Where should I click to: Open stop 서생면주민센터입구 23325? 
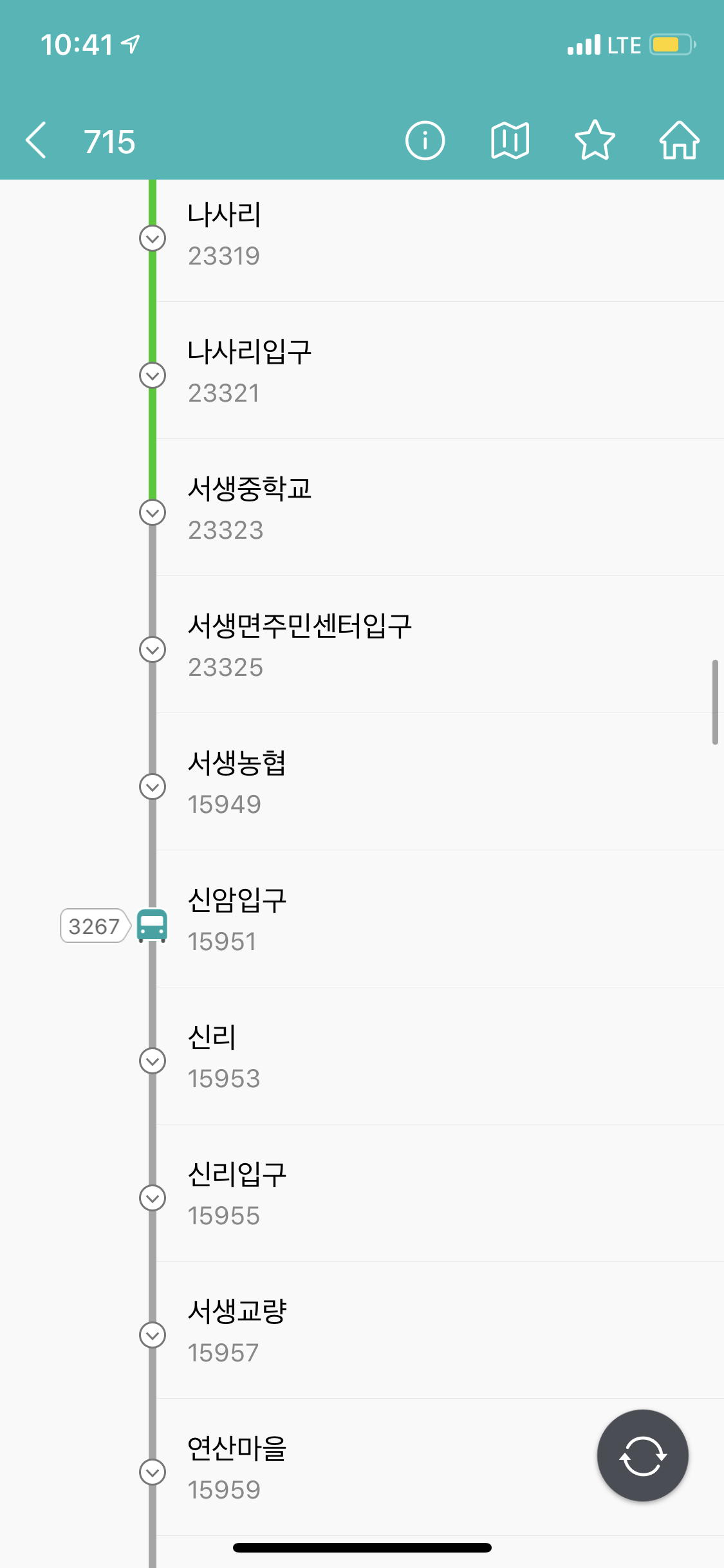tap(440, 645)
